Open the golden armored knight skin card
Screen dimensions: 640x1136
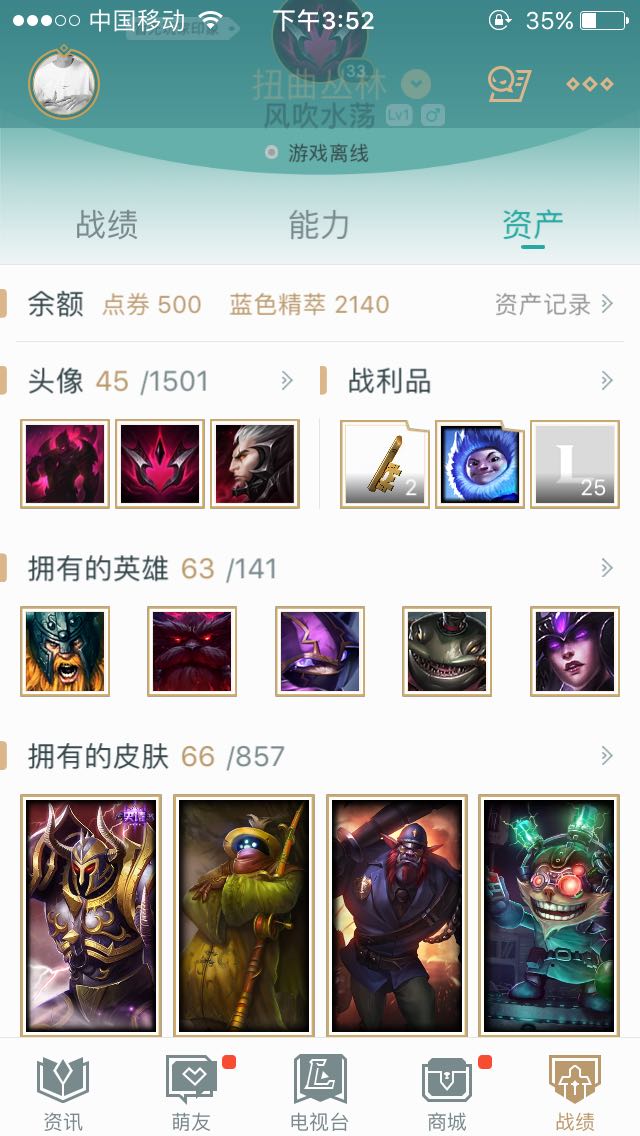point(91,915)
